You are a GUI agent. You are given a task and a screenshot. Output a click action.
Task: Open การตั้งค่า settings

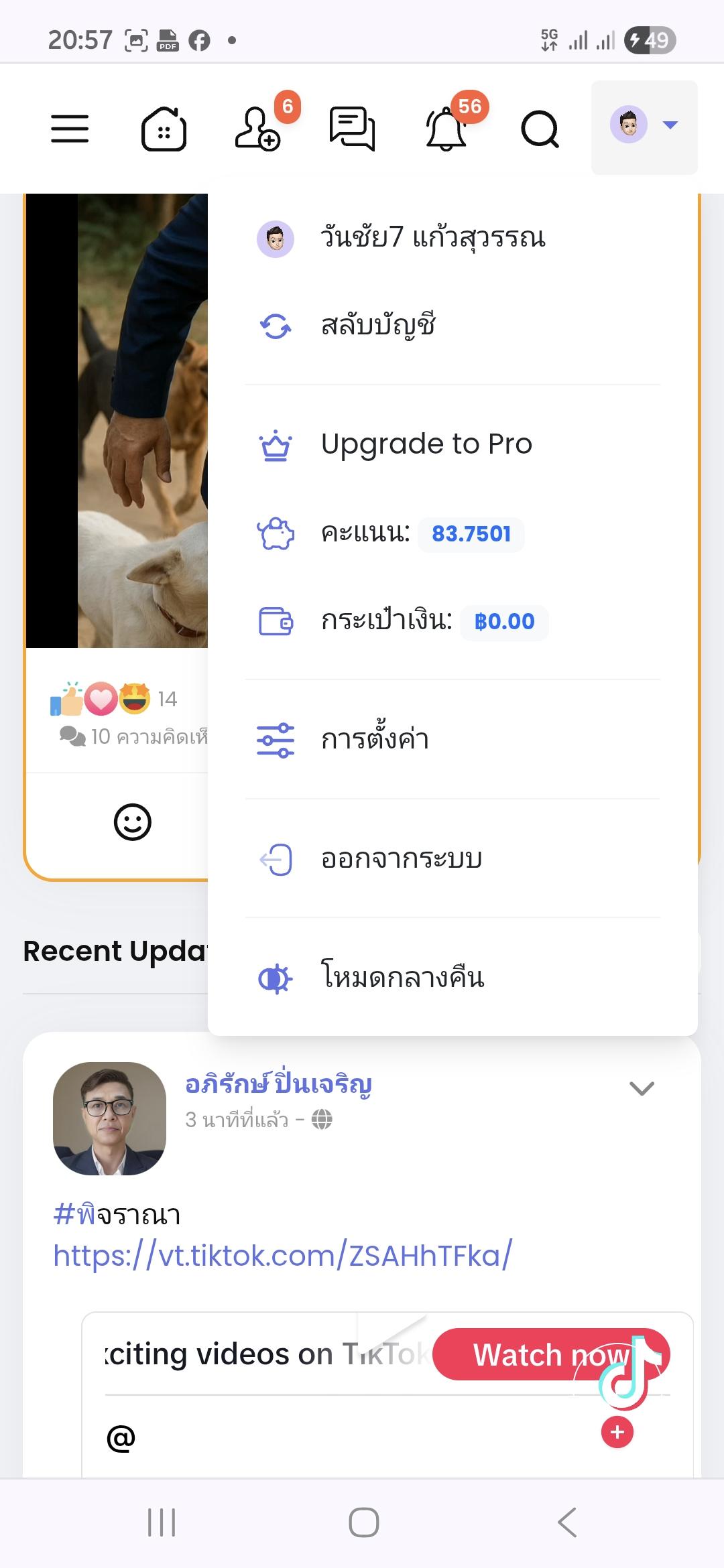[375, 740]
